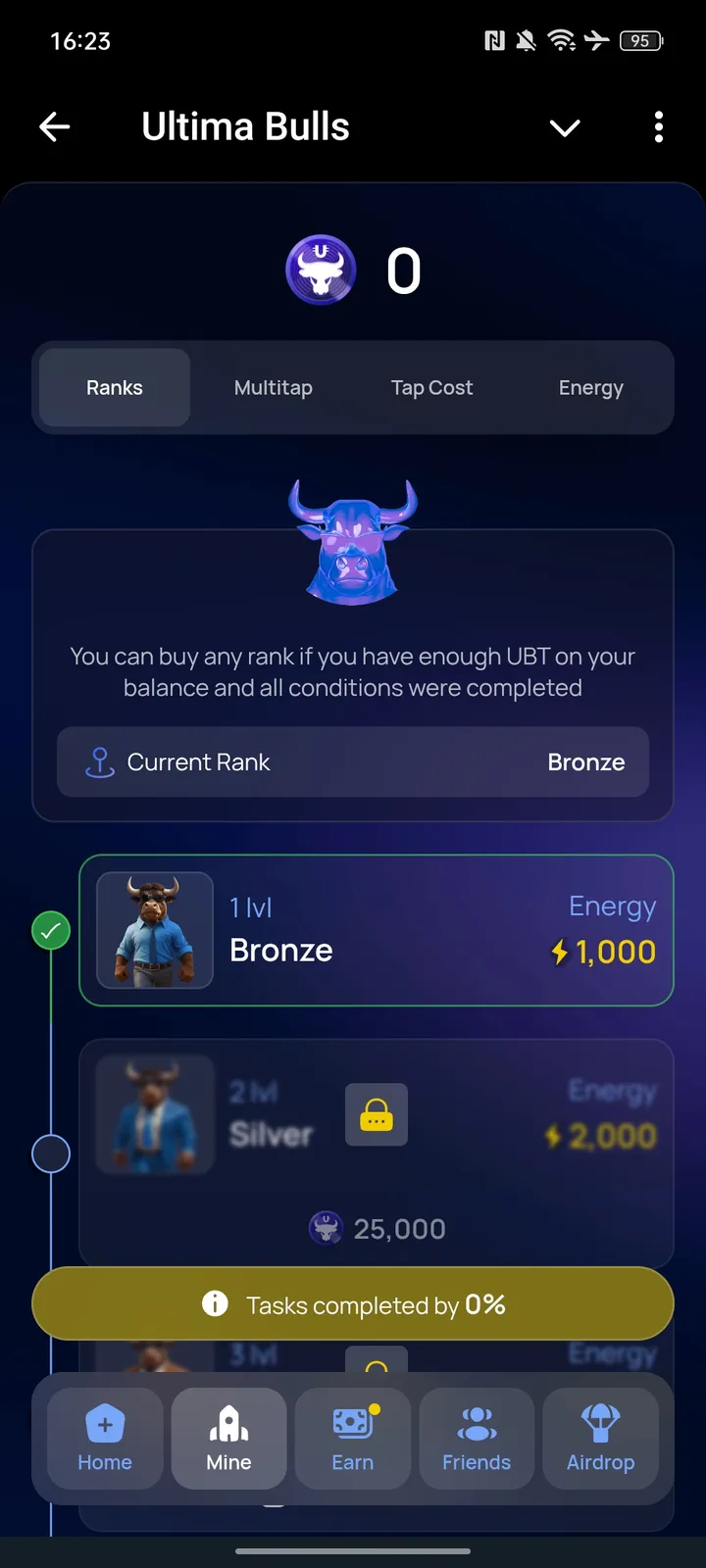Select the Energy tab

coord(590,387)
